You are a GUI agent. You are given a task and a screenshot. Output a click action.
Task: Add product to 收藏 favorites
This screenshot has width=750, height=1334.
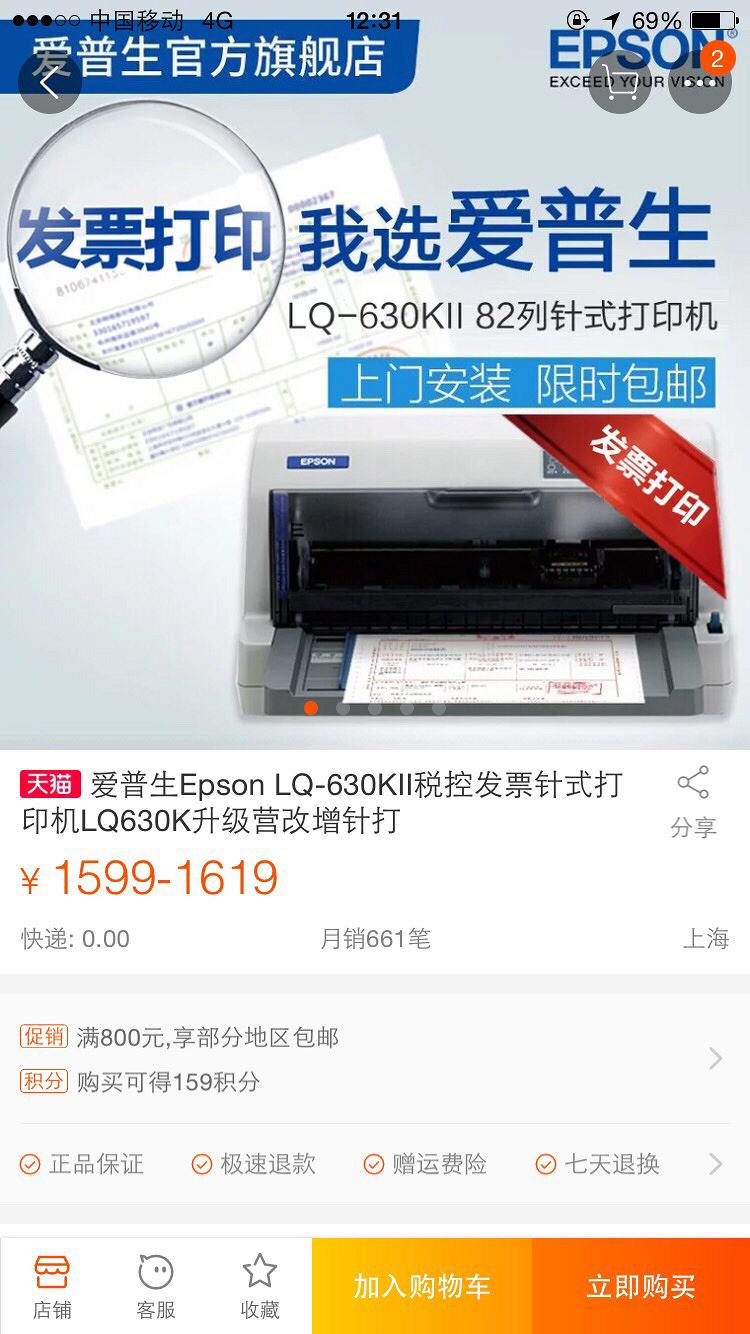[260, 1286]
